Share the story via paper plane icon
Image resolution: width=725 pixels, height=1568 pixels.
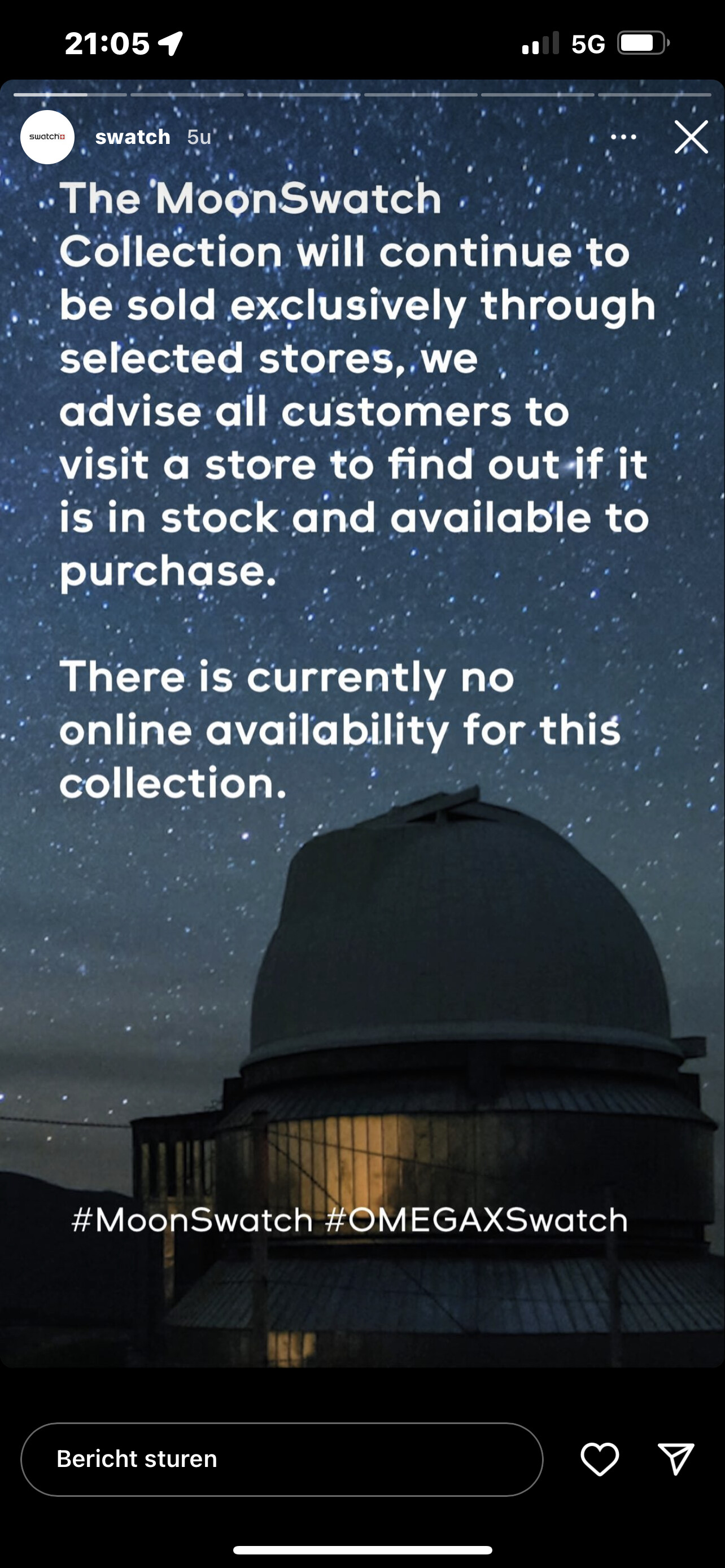tap(676, 1459)
